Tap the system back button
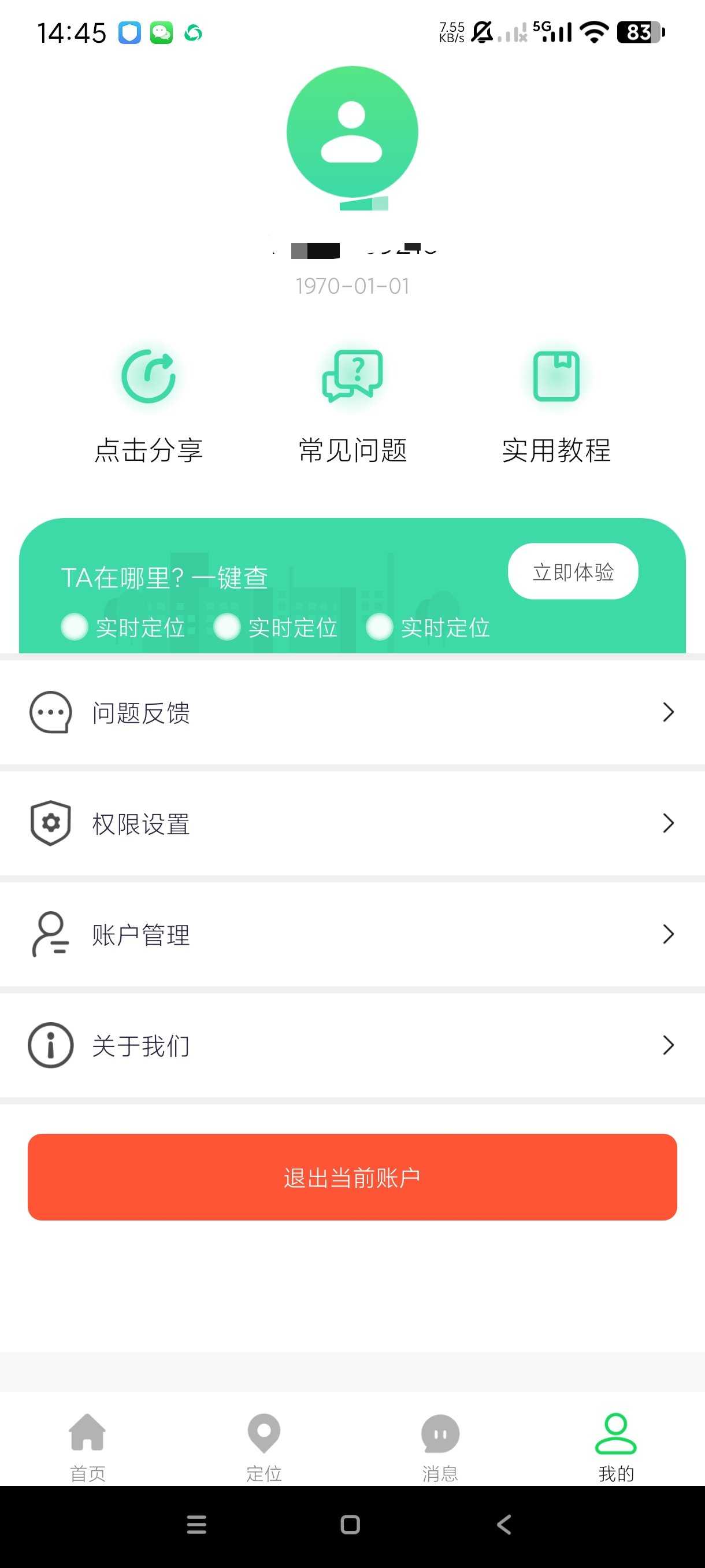The width and height of the screenshot is (705, 1568). (x=504, y=1524)
